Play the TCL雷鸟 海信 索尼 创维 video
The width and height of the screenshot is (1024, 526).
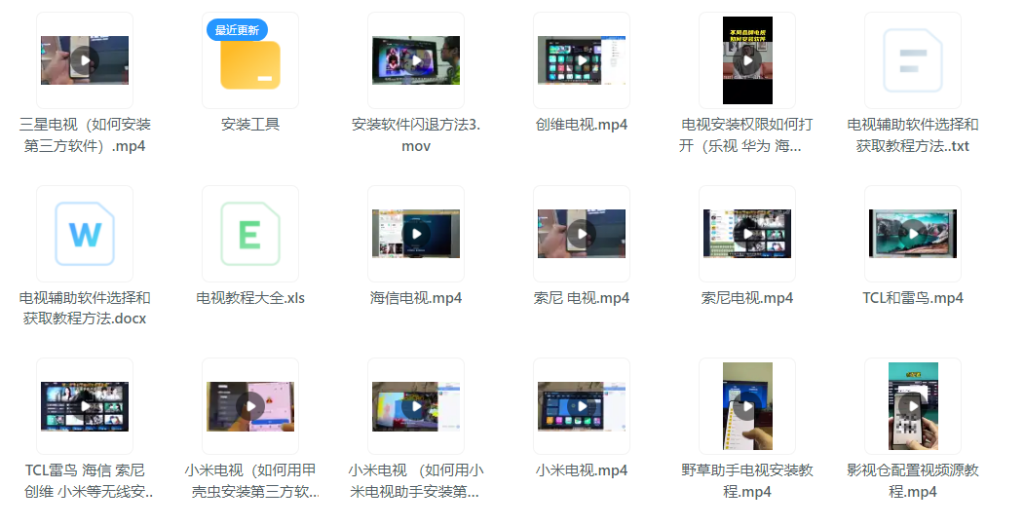click(x=85, y=406)
